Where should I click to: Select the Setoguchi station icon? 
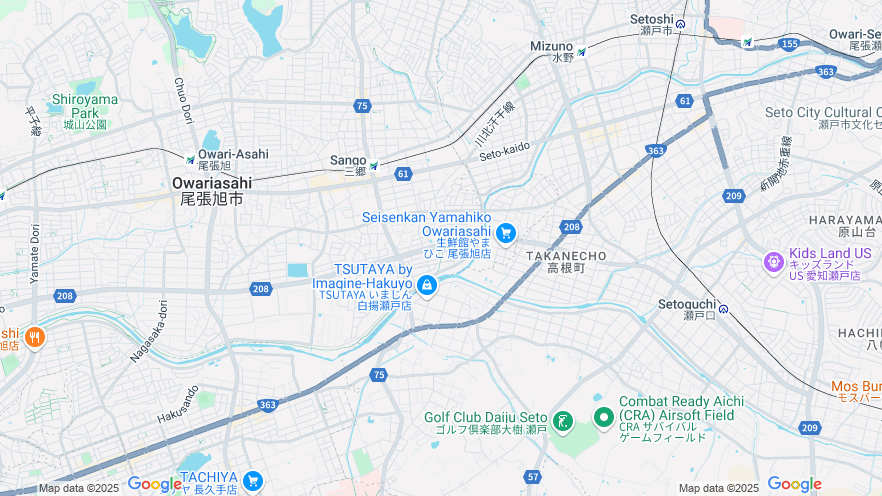tap(724, 308)
